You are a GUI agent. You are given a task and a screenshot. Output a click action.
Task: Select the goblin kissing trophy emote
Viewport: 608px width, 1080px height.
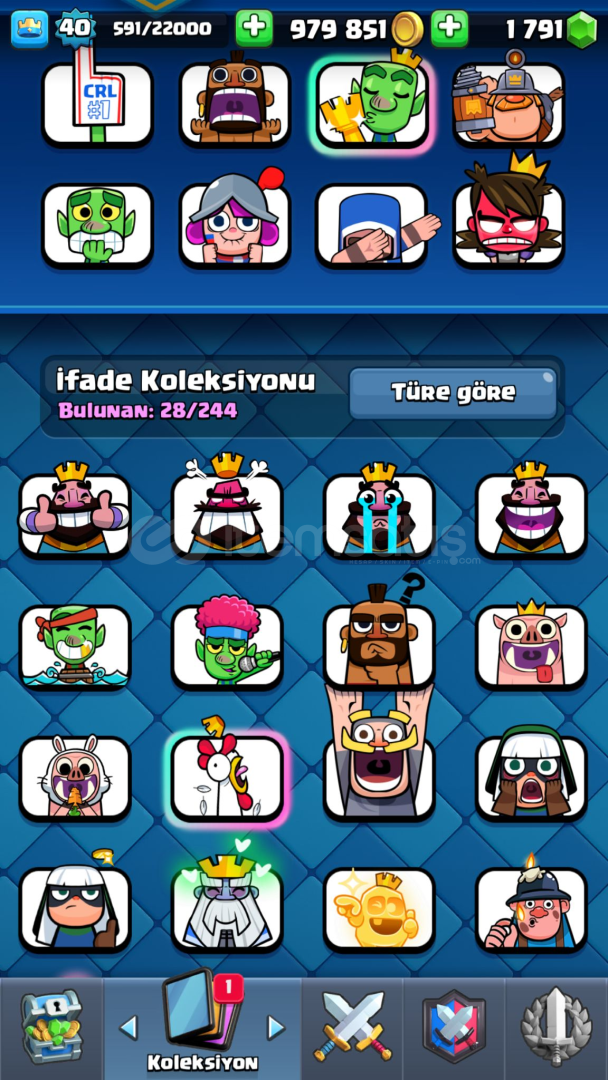click(372, 103)
